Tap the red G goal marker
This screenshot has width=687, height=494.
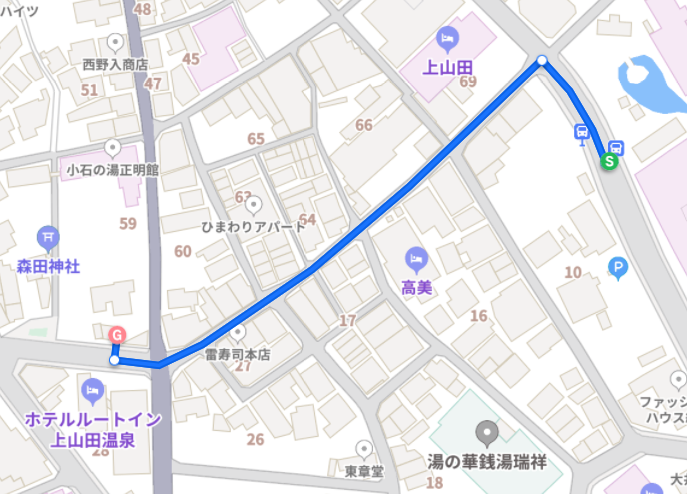(x=116, y=336)
